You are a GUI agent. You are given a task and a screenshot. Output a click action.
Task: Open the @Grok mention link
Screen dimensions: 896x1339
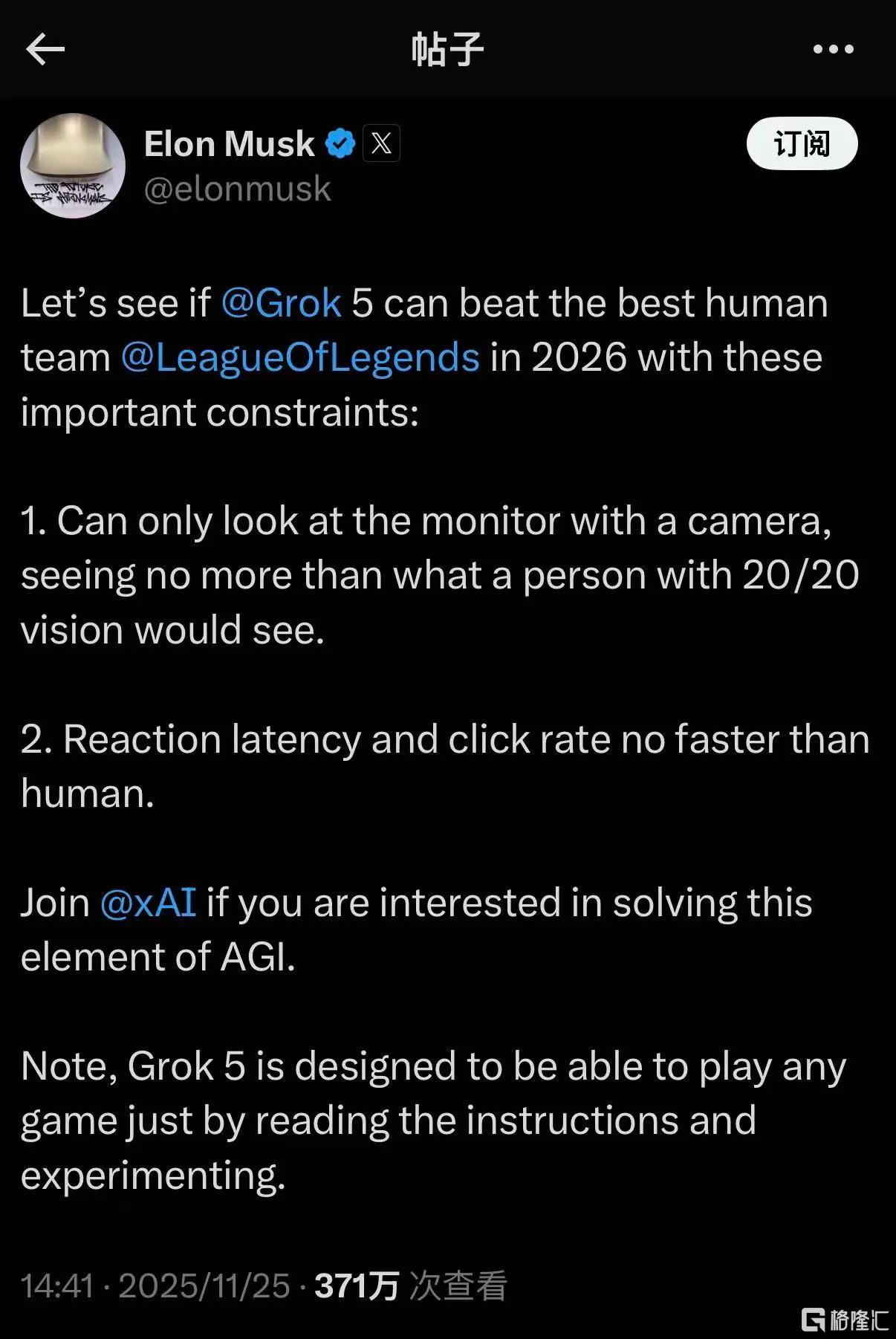[281, 303]
